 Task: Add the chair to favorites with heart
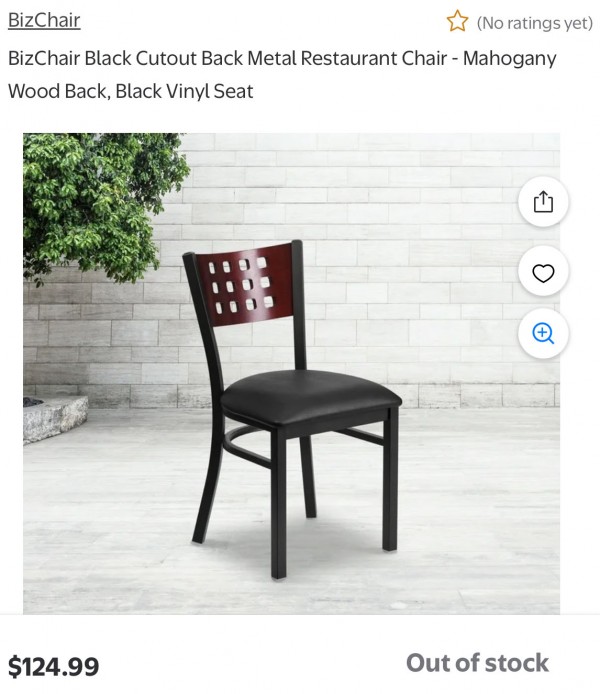543,271
